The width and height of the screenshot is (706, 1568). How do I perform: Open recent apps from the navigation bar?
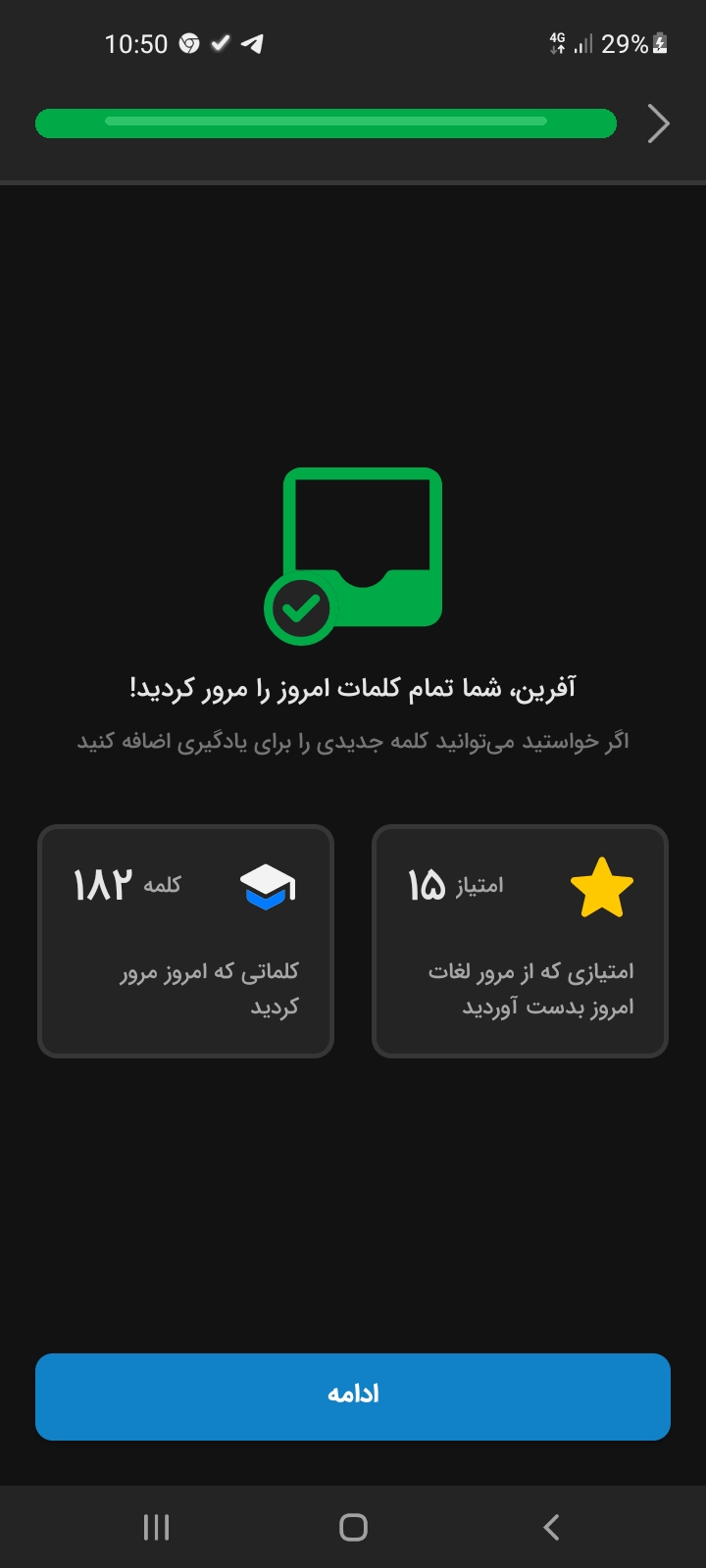156,1527
